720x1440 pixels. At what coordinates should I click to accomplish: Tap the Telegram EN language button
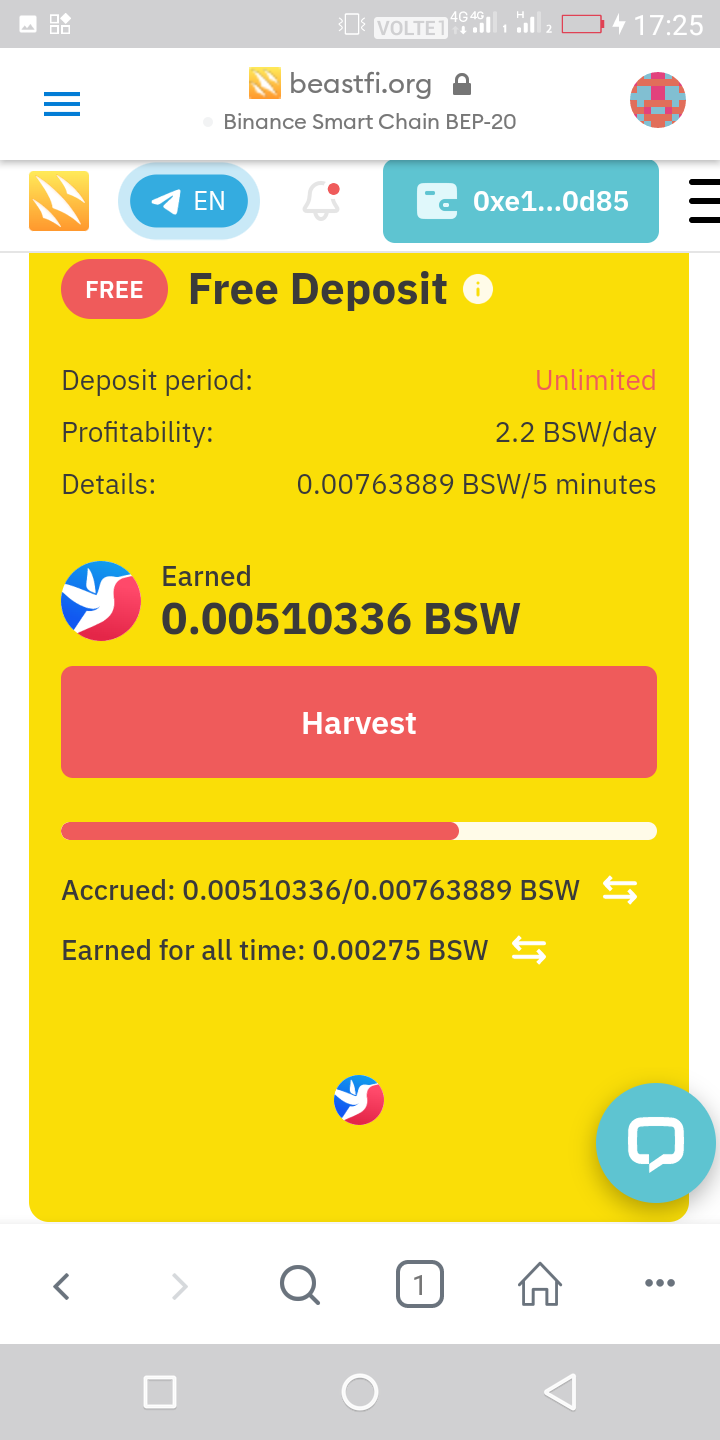[x=189, y=201]
